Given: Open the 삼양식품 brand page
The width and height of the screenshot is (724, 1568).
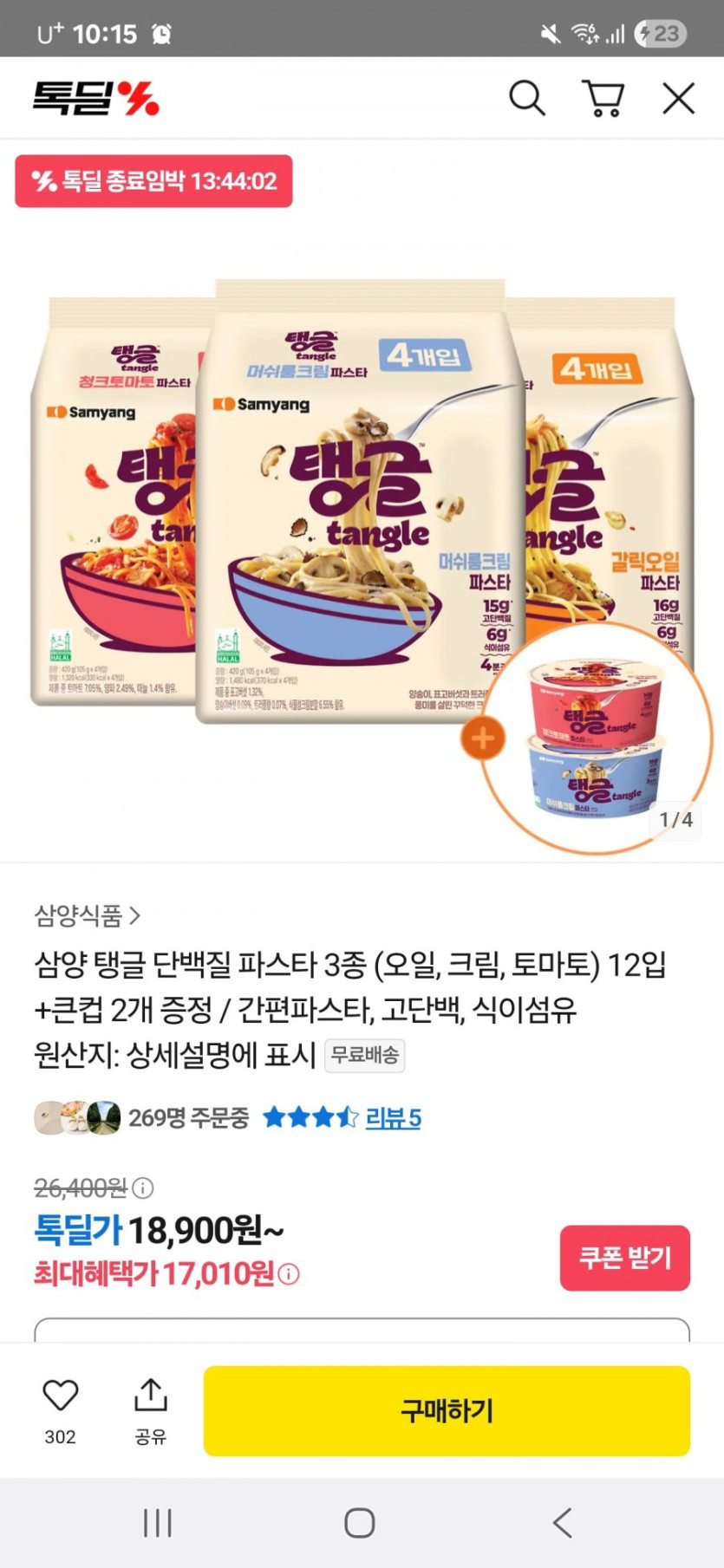Looking at the screenshot, I should (88, 915).
